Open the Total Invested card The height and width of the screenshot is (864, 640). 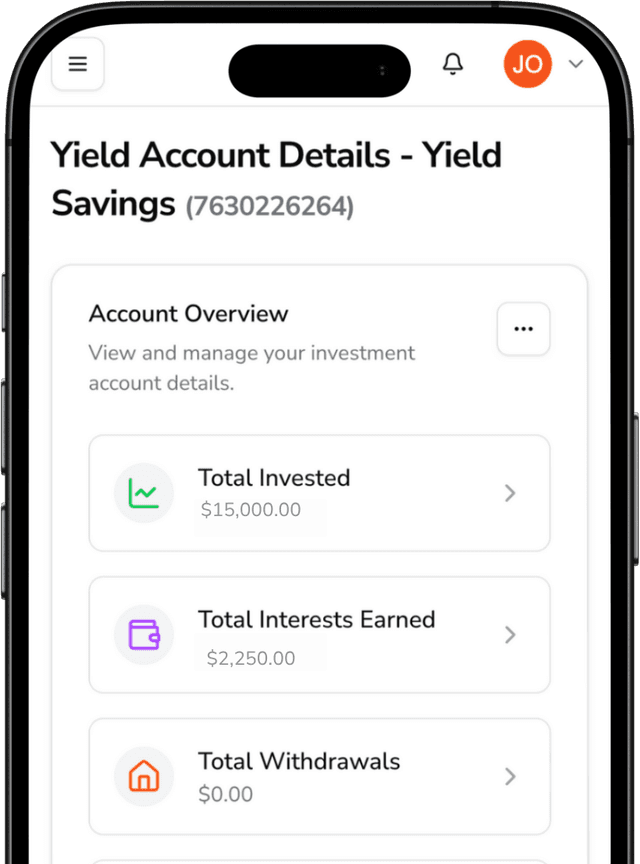tap(319, 493)
